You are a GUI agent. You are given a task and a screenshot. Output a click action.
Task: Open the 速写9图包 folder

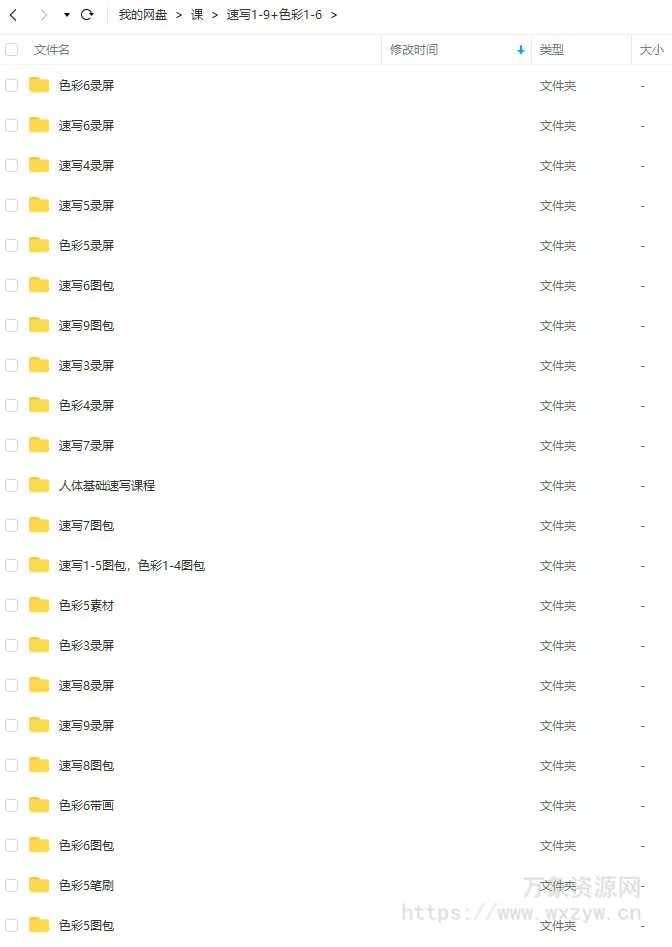click(86, 326)
